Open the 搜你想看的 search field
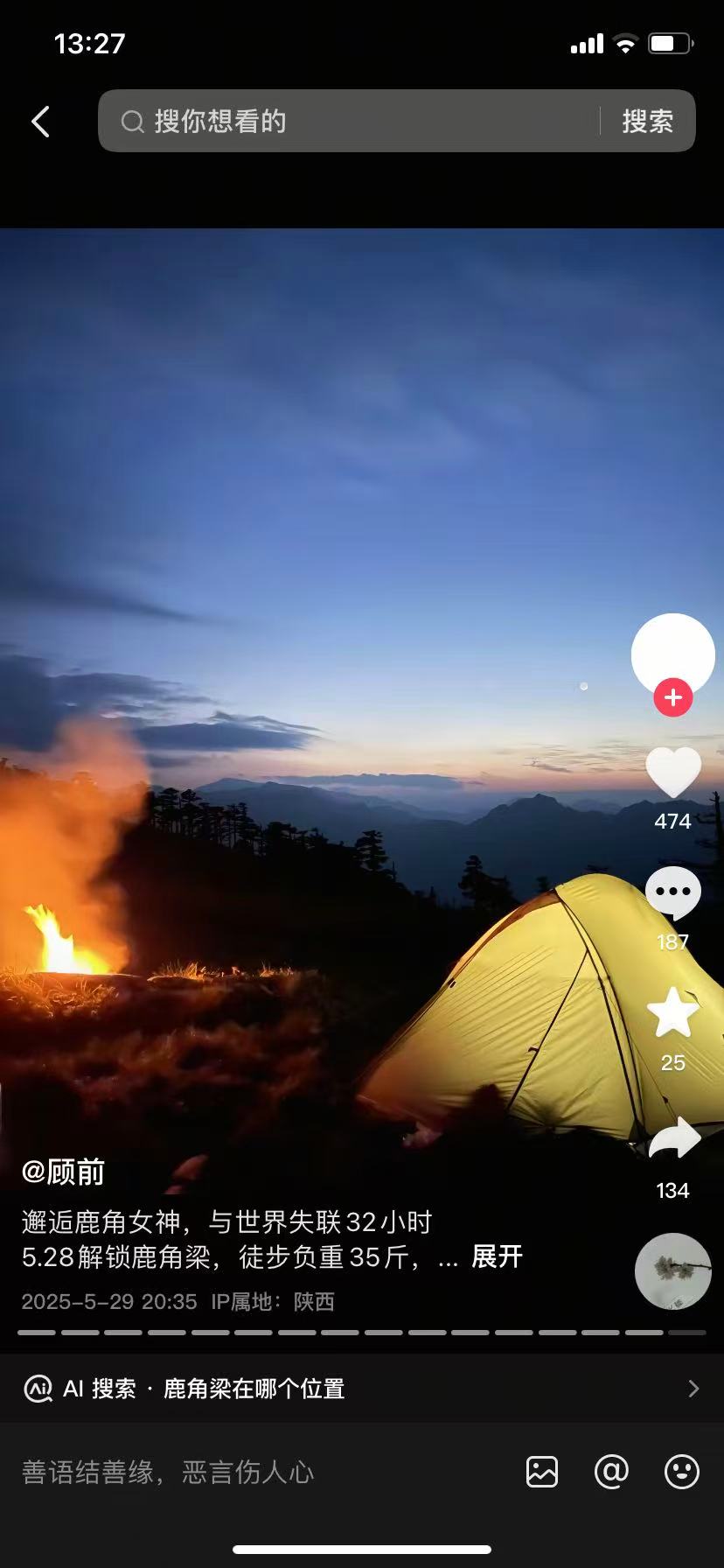Image resolution: width=724 pixels, height=1568 pixels. pyautogui.click(x=350, y=122)
